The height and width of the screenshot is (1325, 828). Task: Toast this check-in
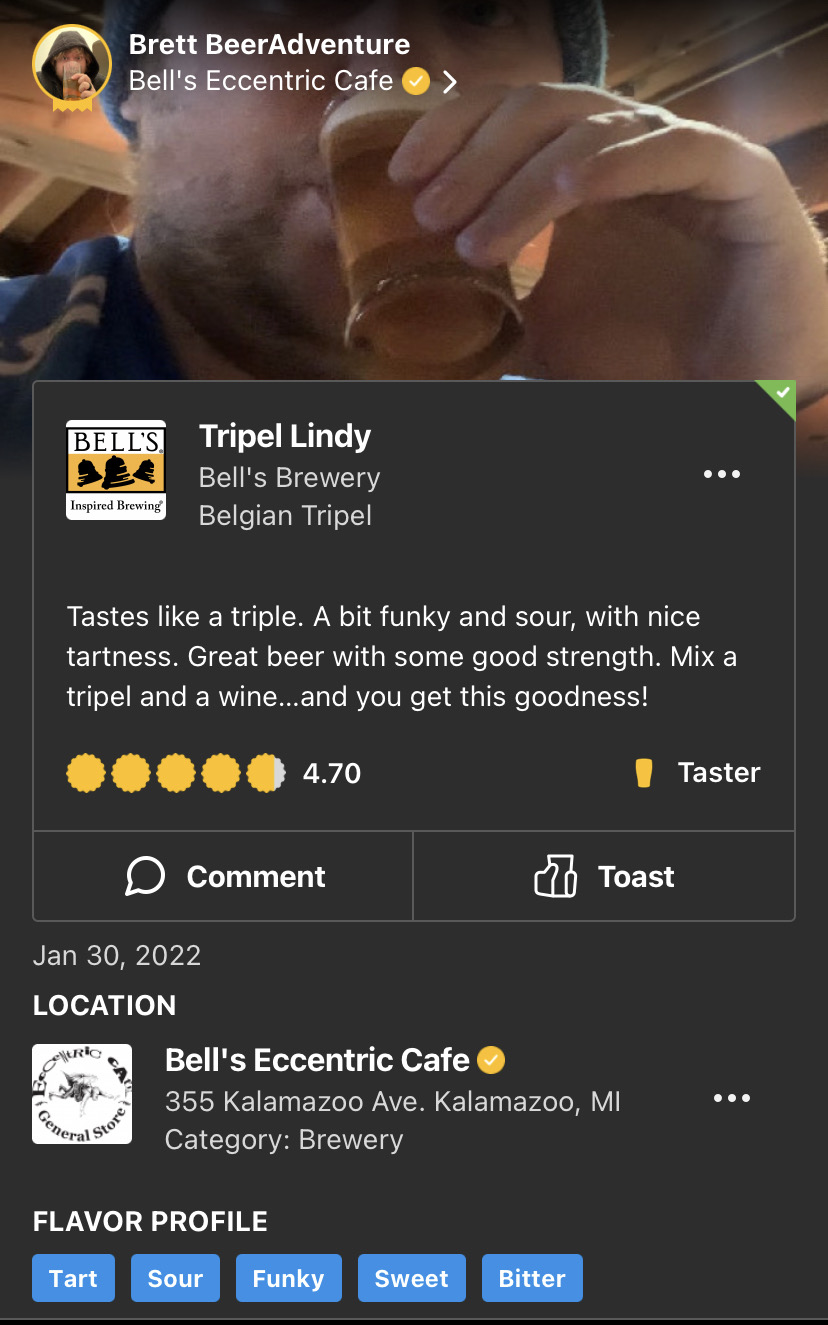pyautogui.click(x=604, y=877)
